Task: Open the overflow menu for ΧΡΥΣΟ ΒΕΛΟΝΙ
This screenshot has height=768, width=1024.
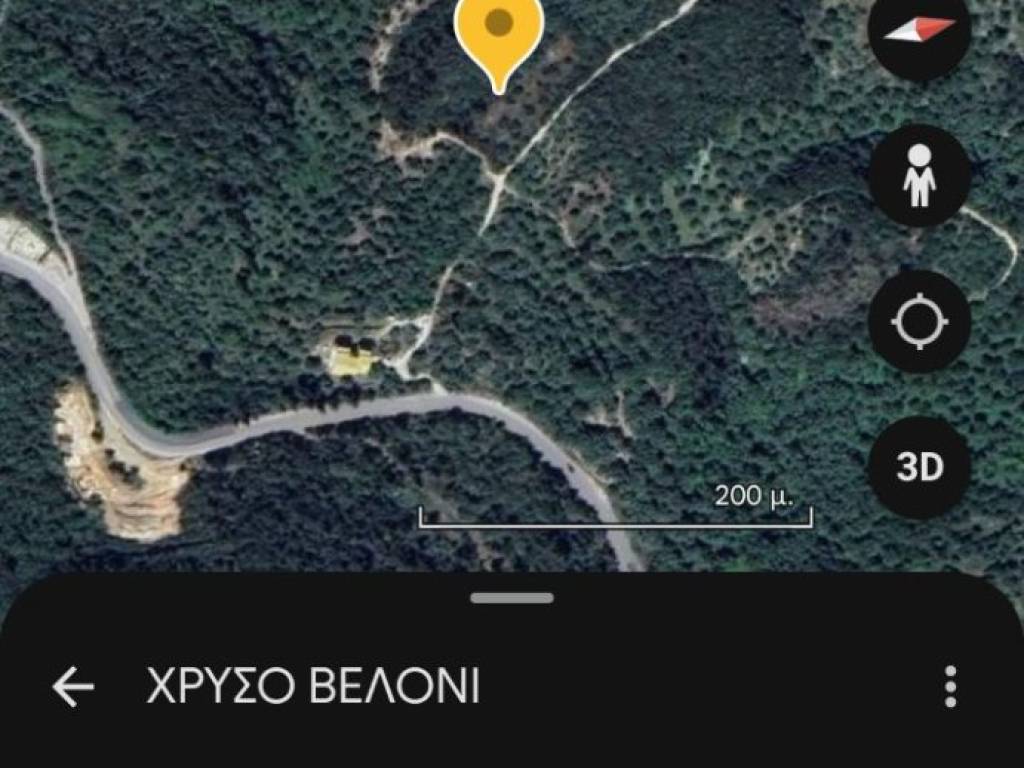Action: click(950, 687)
